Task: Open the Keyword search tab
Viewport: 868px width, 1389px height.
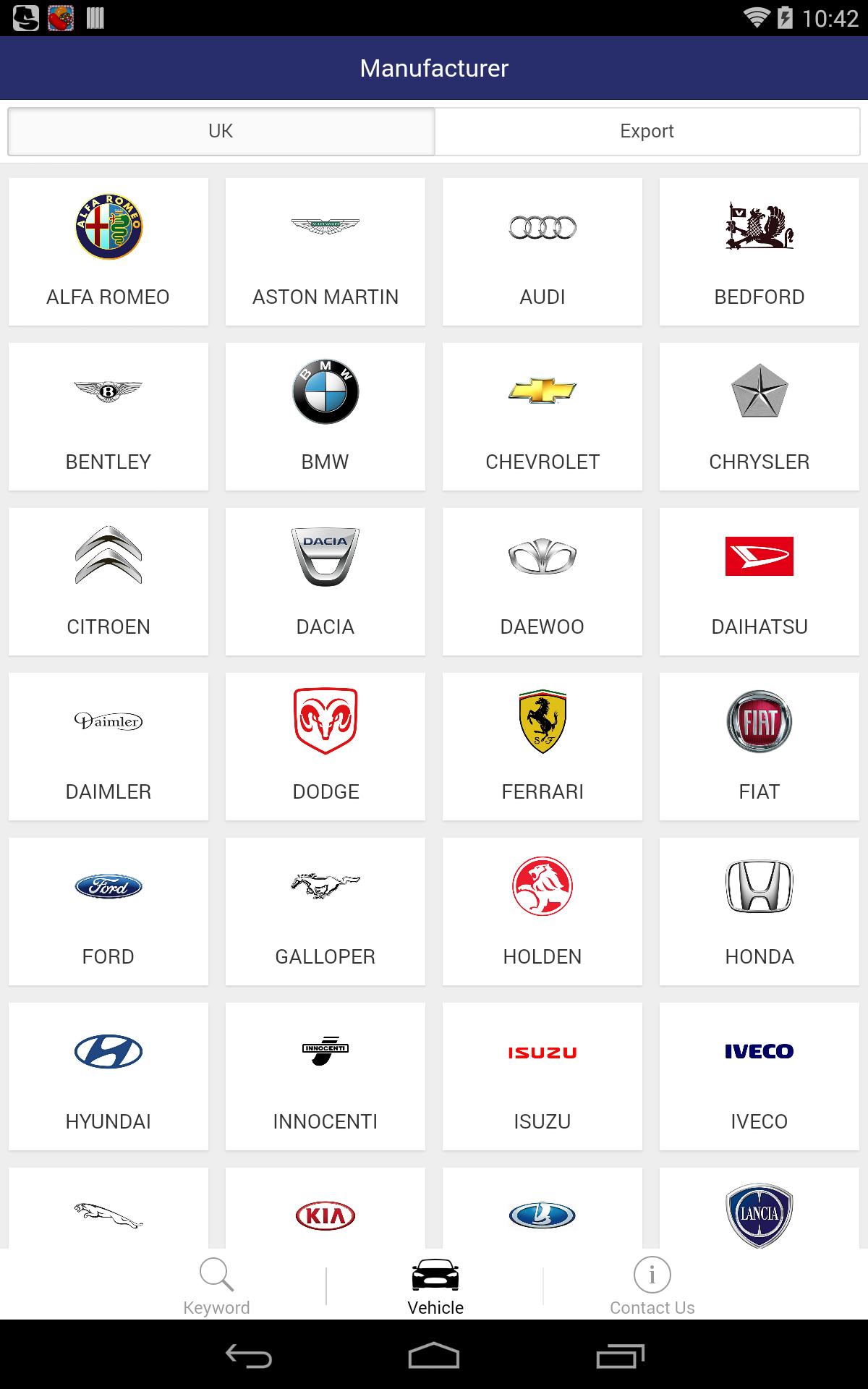Action: coord(216,1286)
